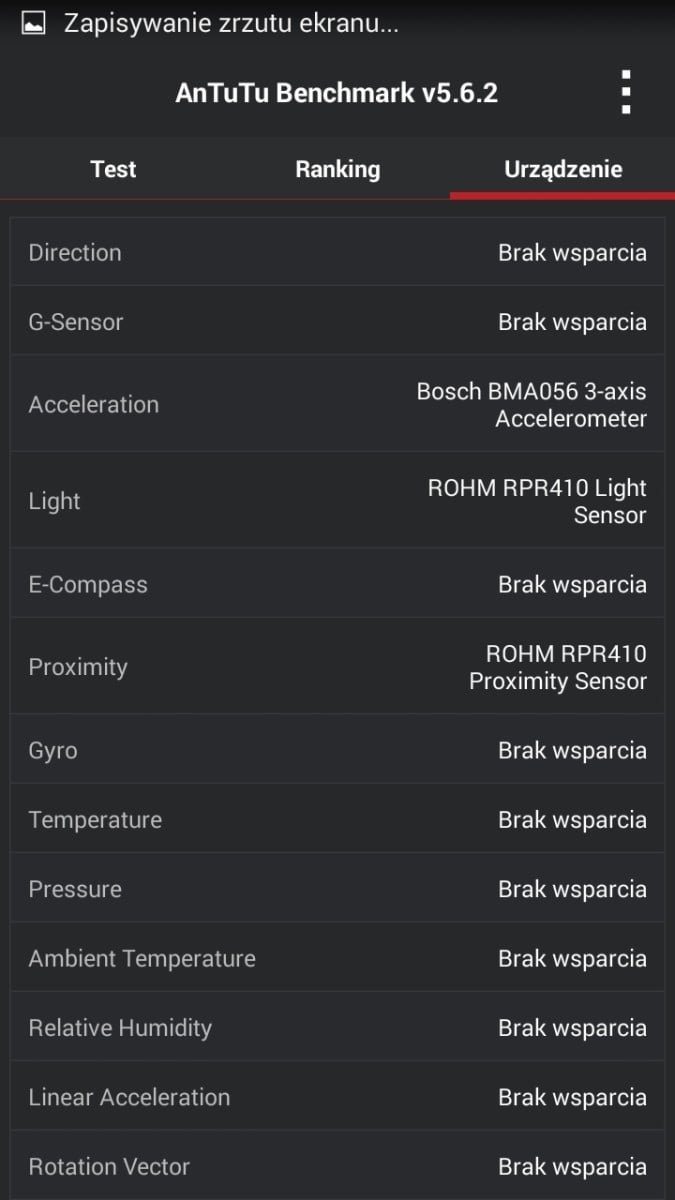Switch to the Ranking tab
Image resolution: width=675 pixels, height=1200 pixels.
coord(338,169)
